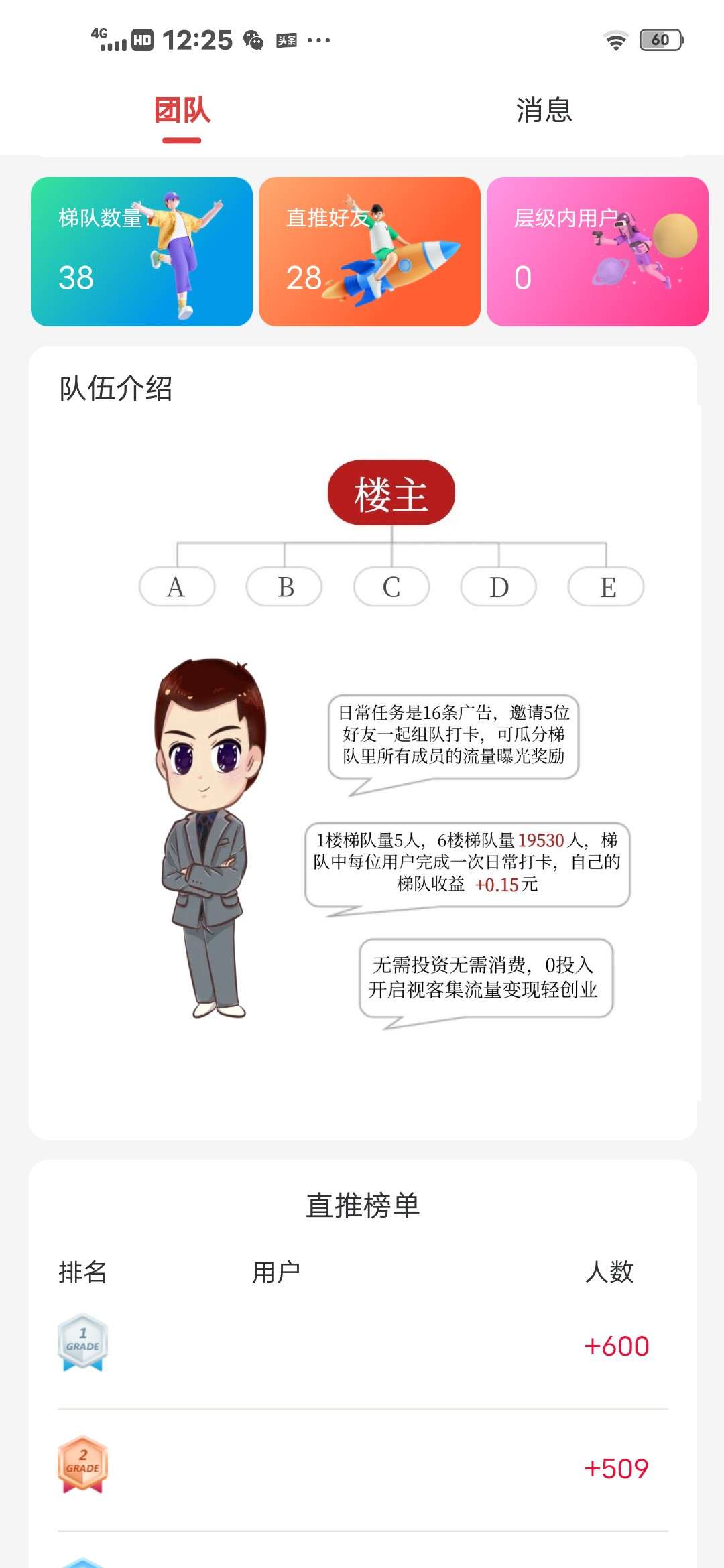This screenshot has height=1568, width=724.
Task: Open the 直推好友 card
Action: point(369,252)
